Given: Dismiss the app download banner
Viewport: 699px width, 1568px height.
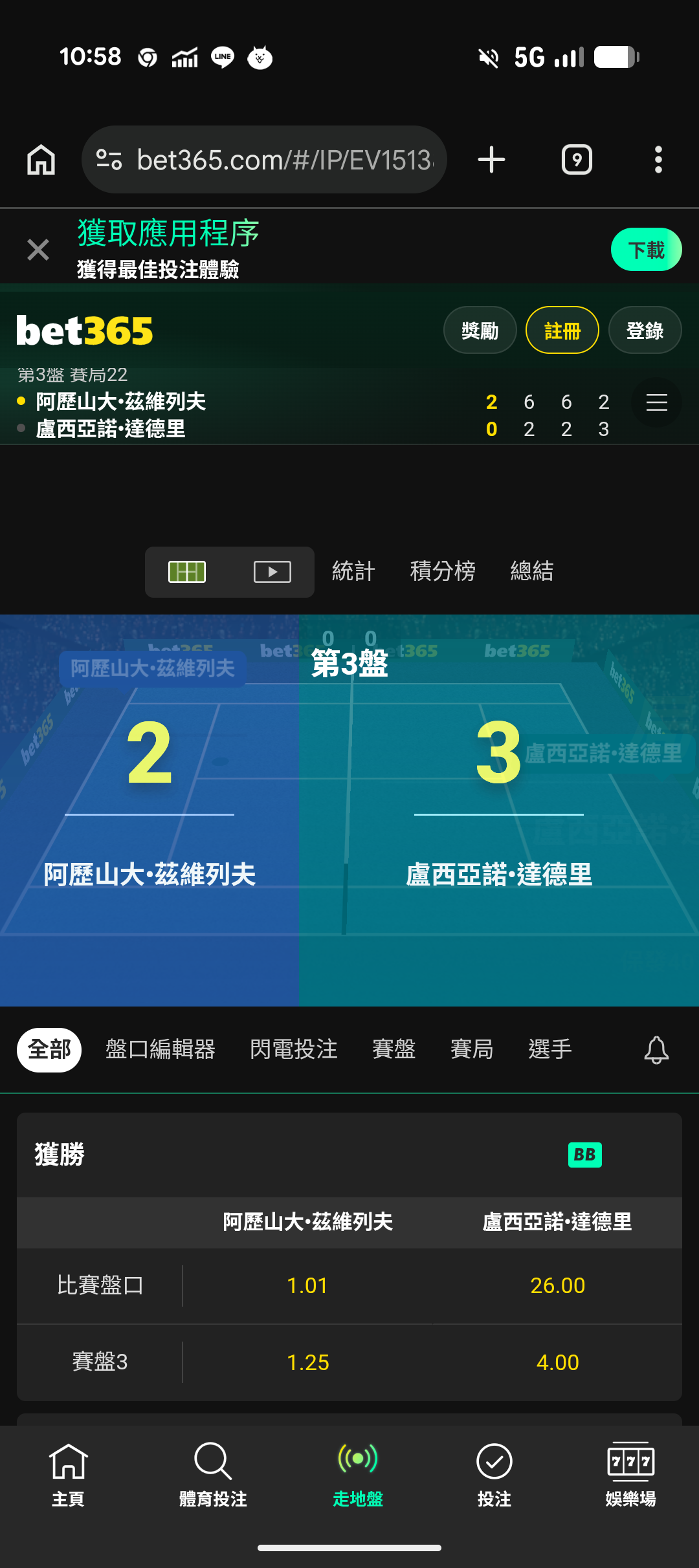Looking at the screenshot, I should pyautogui.click(x=38, y=249).
